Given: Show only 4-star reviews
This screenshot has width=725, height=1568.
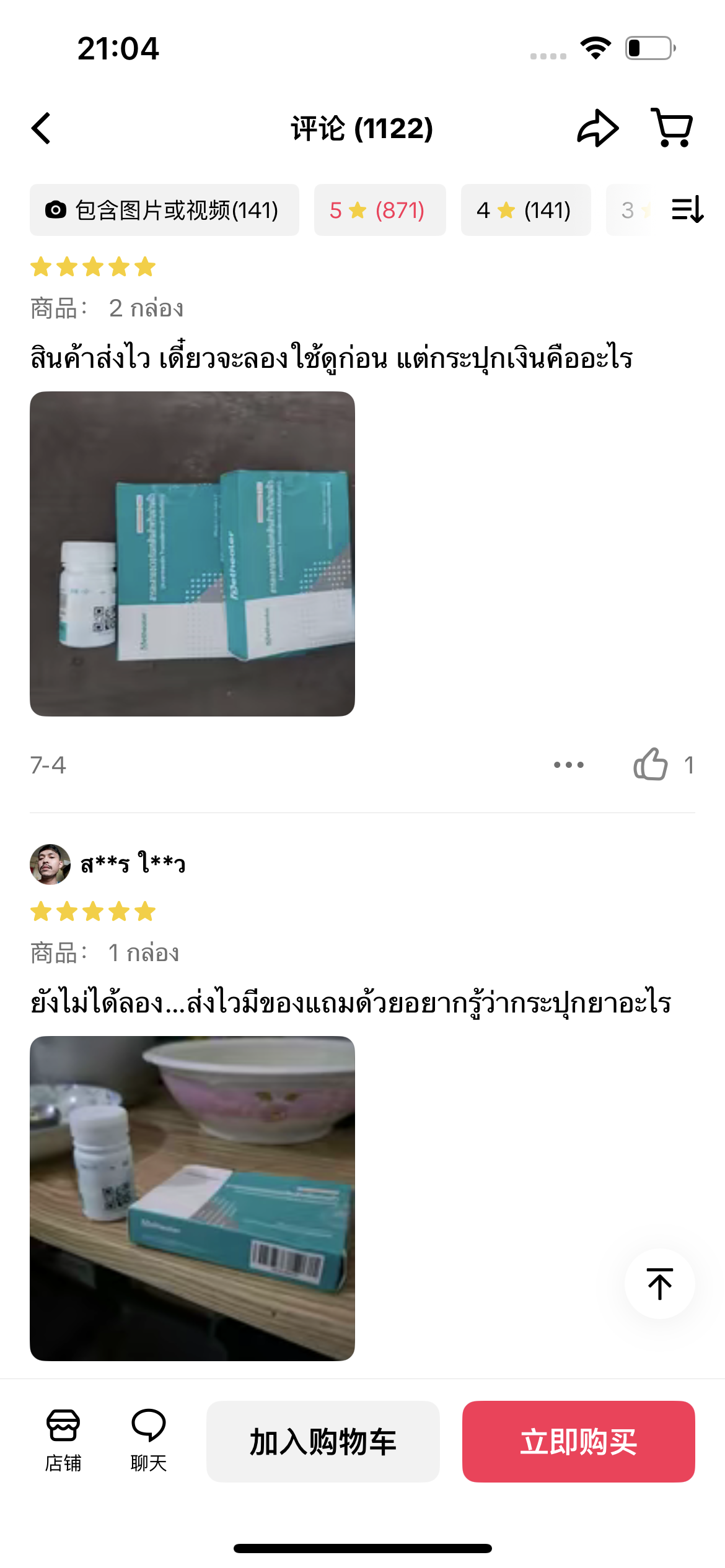Looking at the screenshot, I should [x=525, y=210].
